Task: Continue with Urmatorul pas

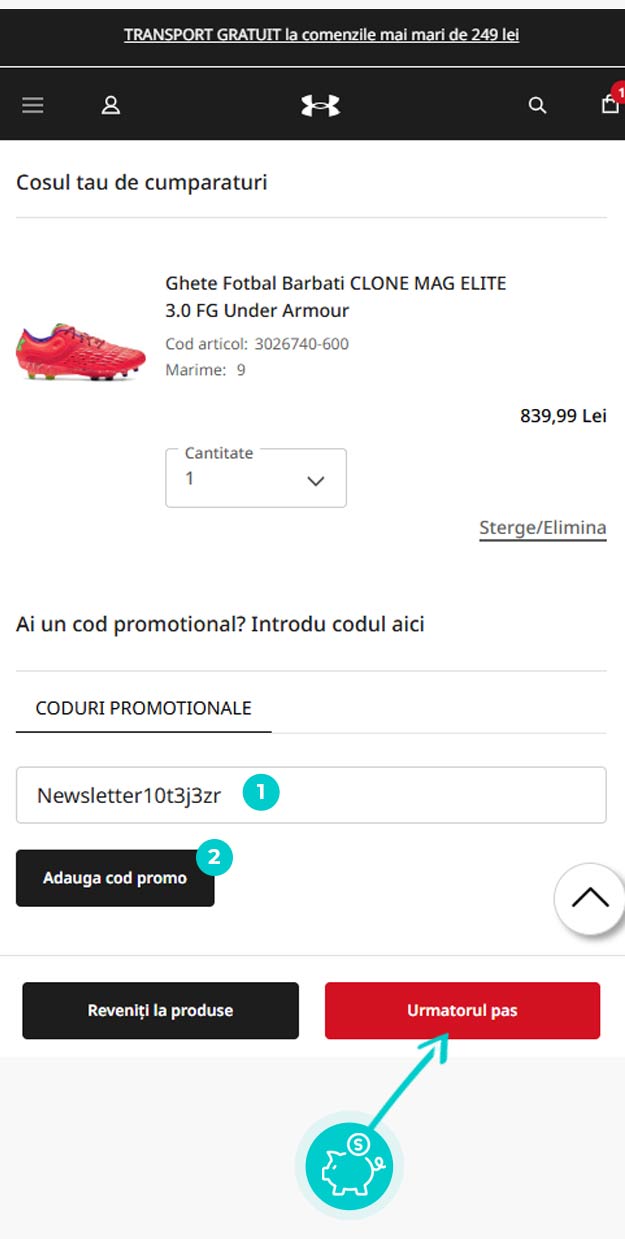Action: point(462,1010)
